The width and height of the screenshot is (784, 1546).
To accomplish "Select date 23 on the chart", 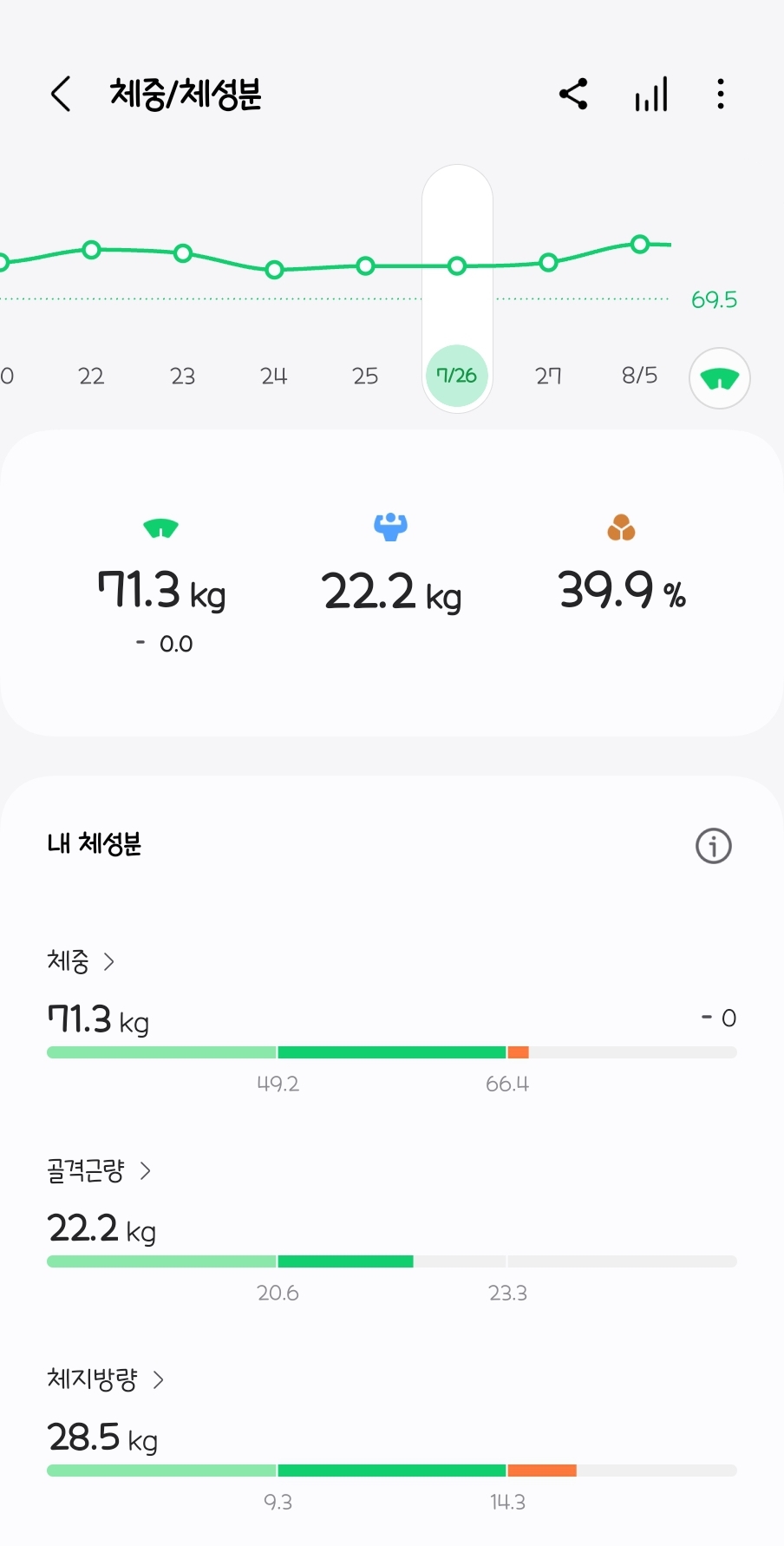I will [182, 376].
